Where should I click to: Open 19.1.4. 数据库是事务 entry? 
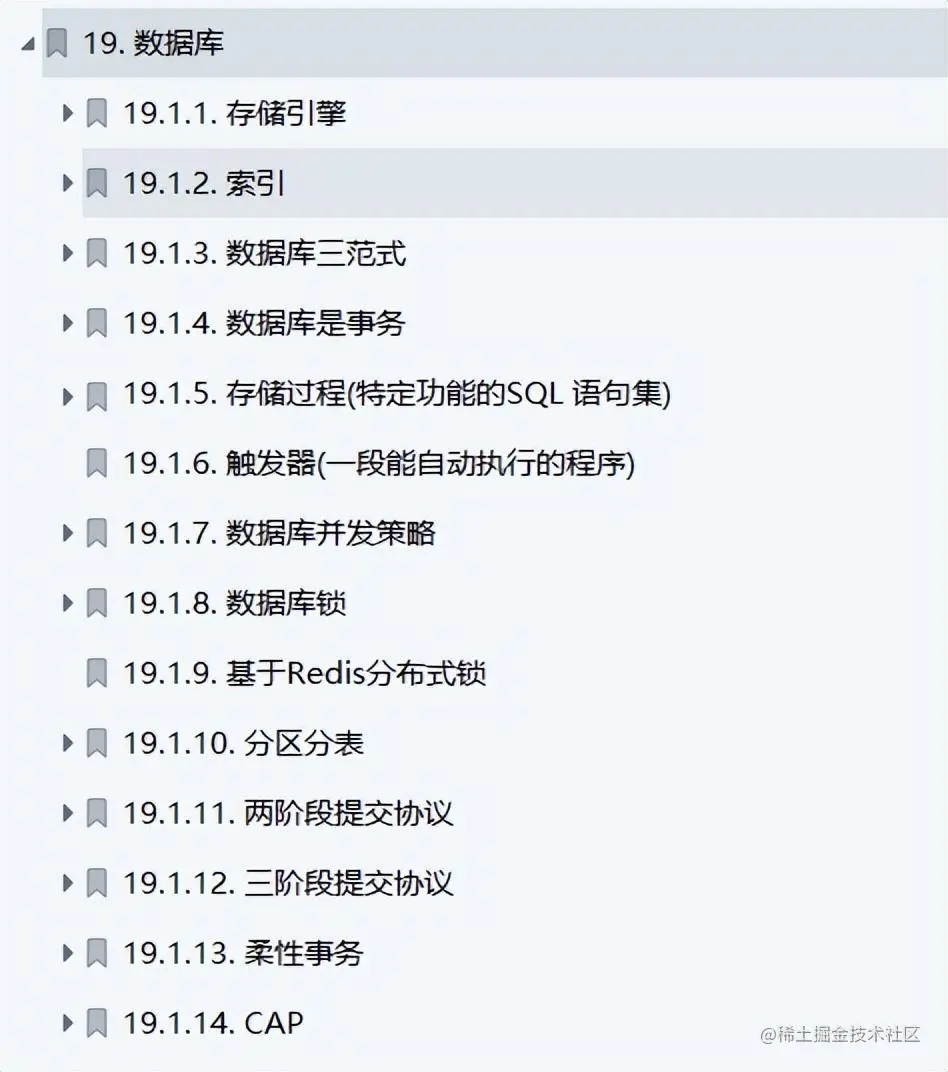coord(264,323)
